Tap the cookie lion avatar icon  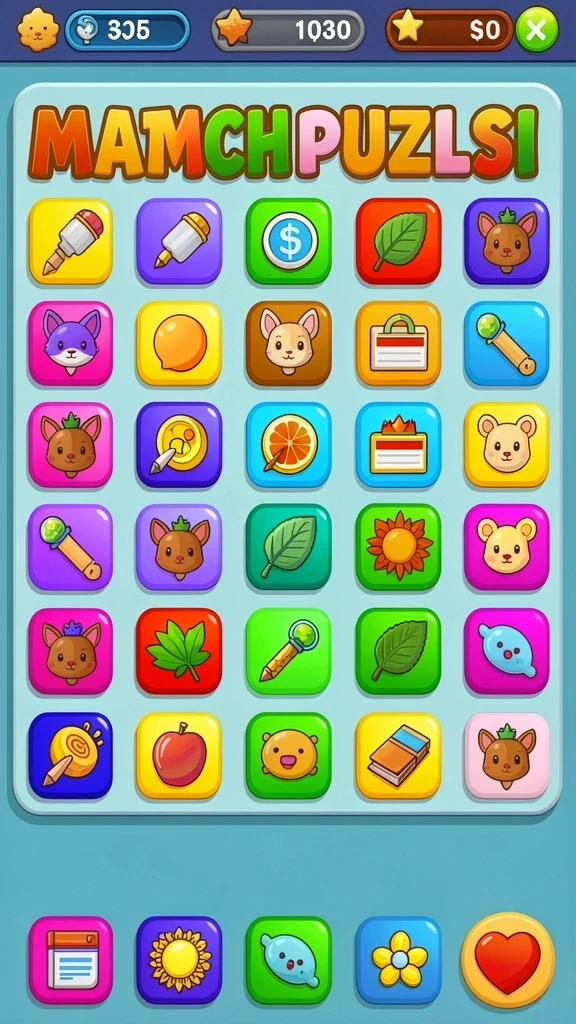38,29
